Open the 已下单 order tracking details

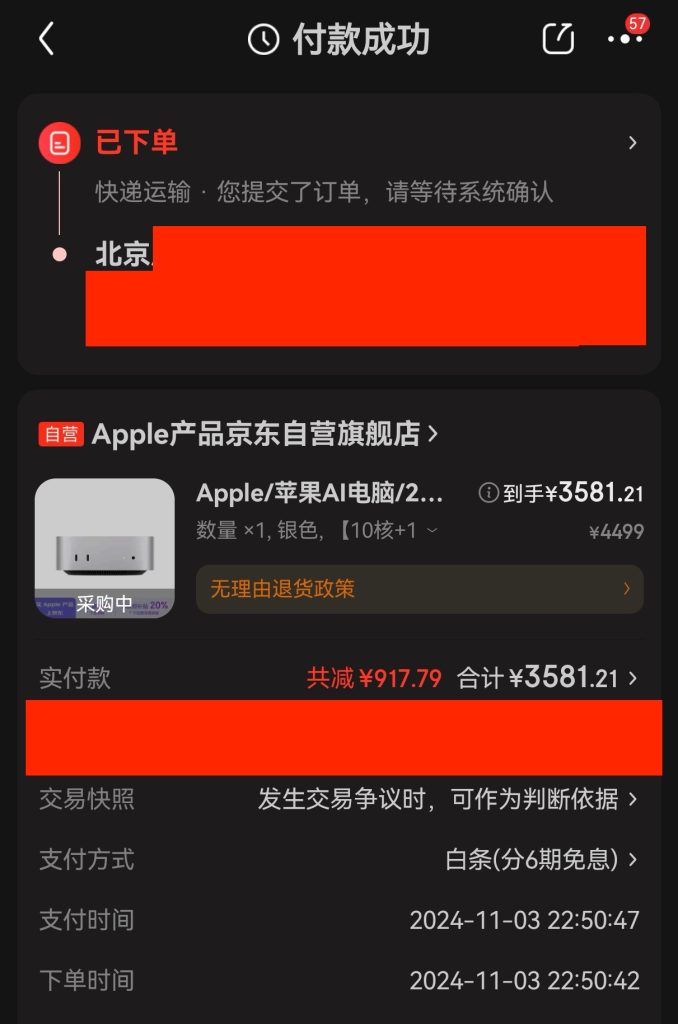click(x=632, y=143)
